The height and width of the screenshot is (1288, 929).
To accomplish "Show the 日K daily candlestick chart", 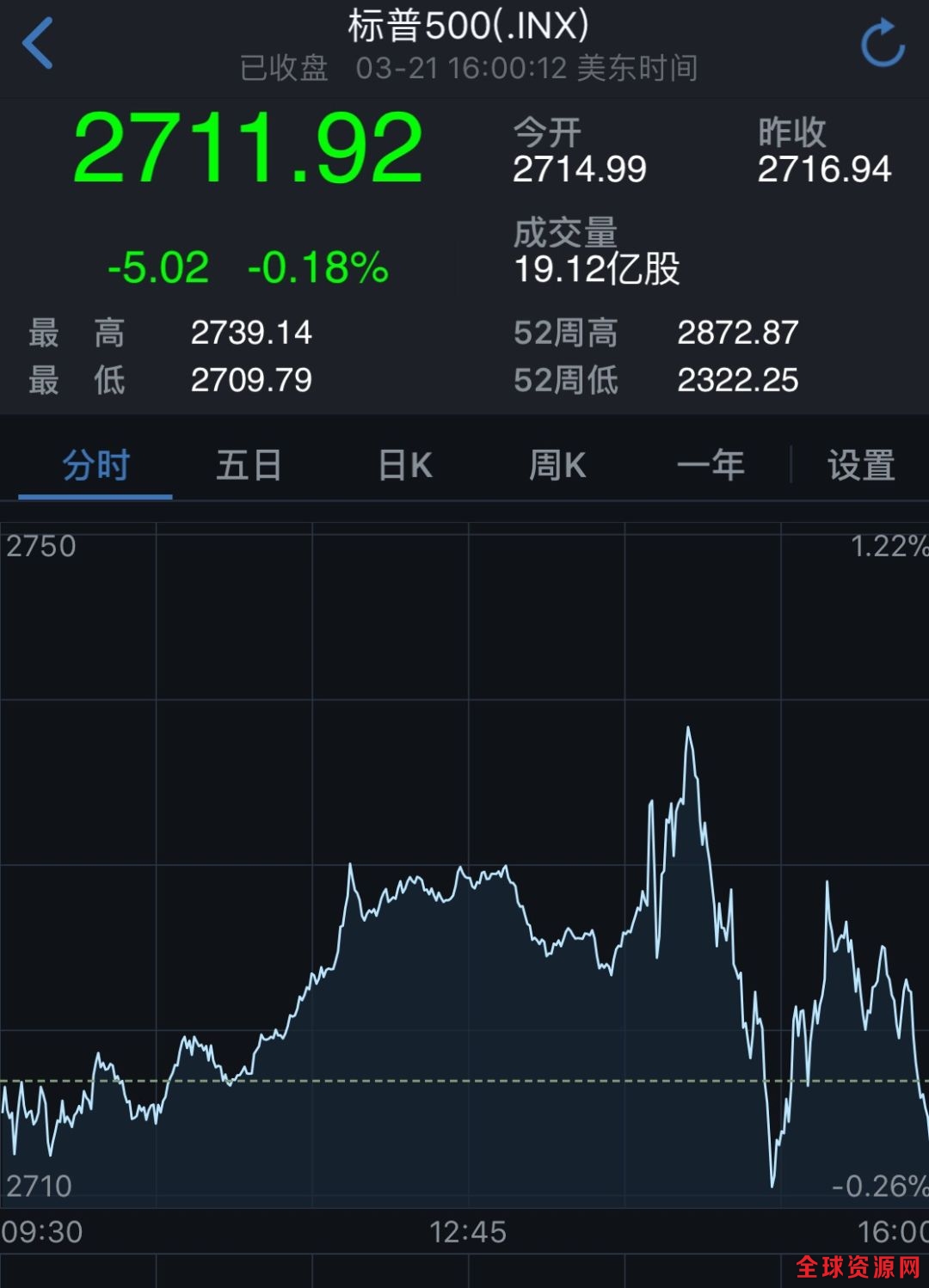I will click(405, 465).
